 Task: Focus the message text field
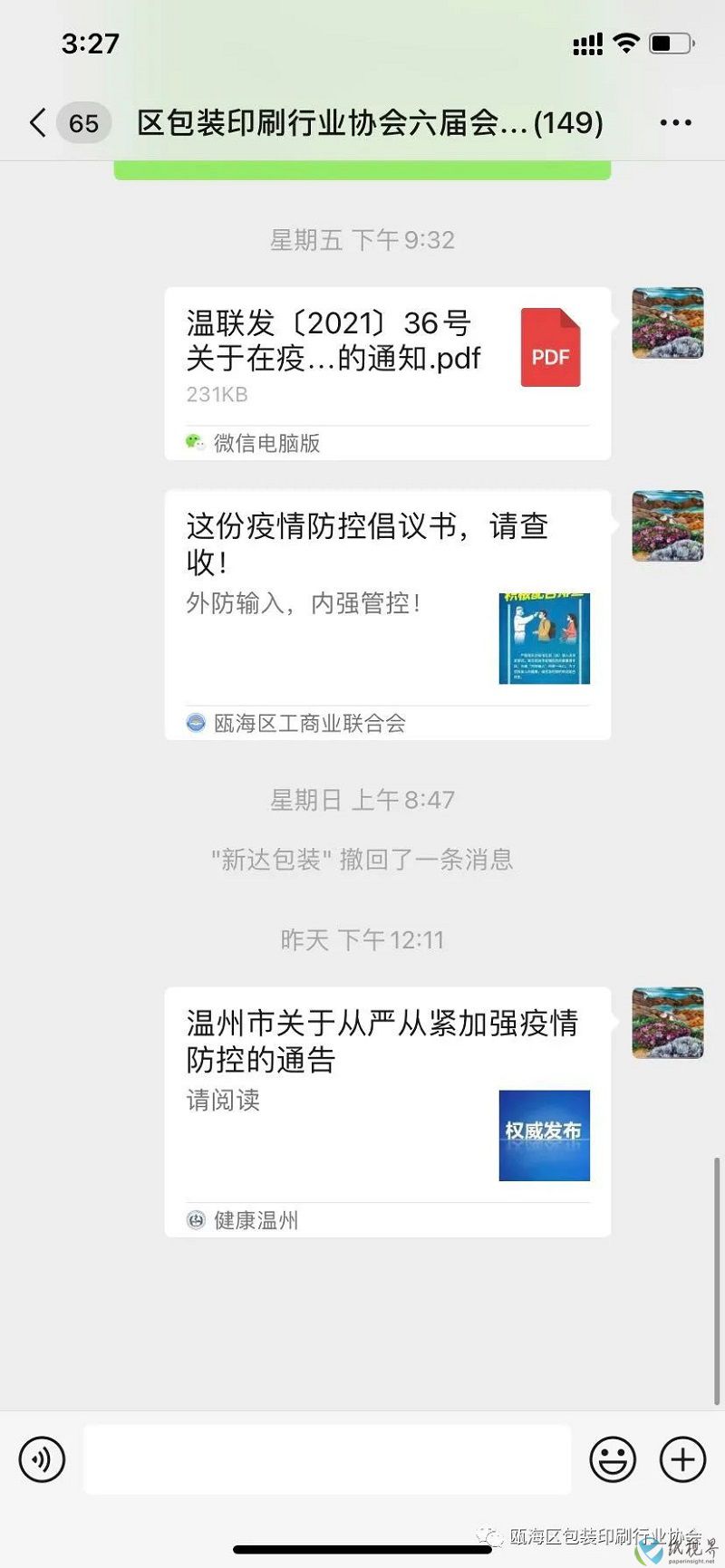[327, 1459]
